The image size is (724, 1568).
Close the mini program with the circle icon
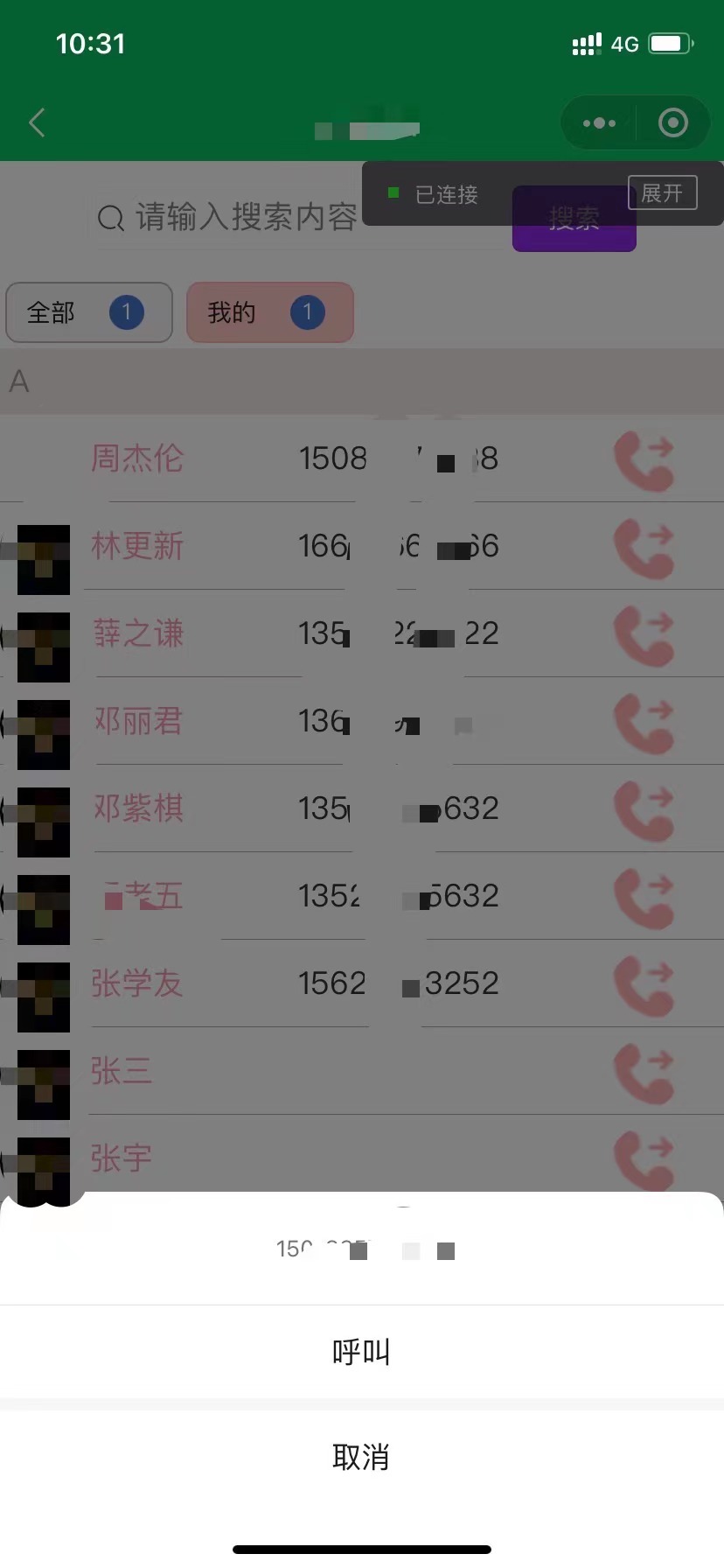point(672,123)
